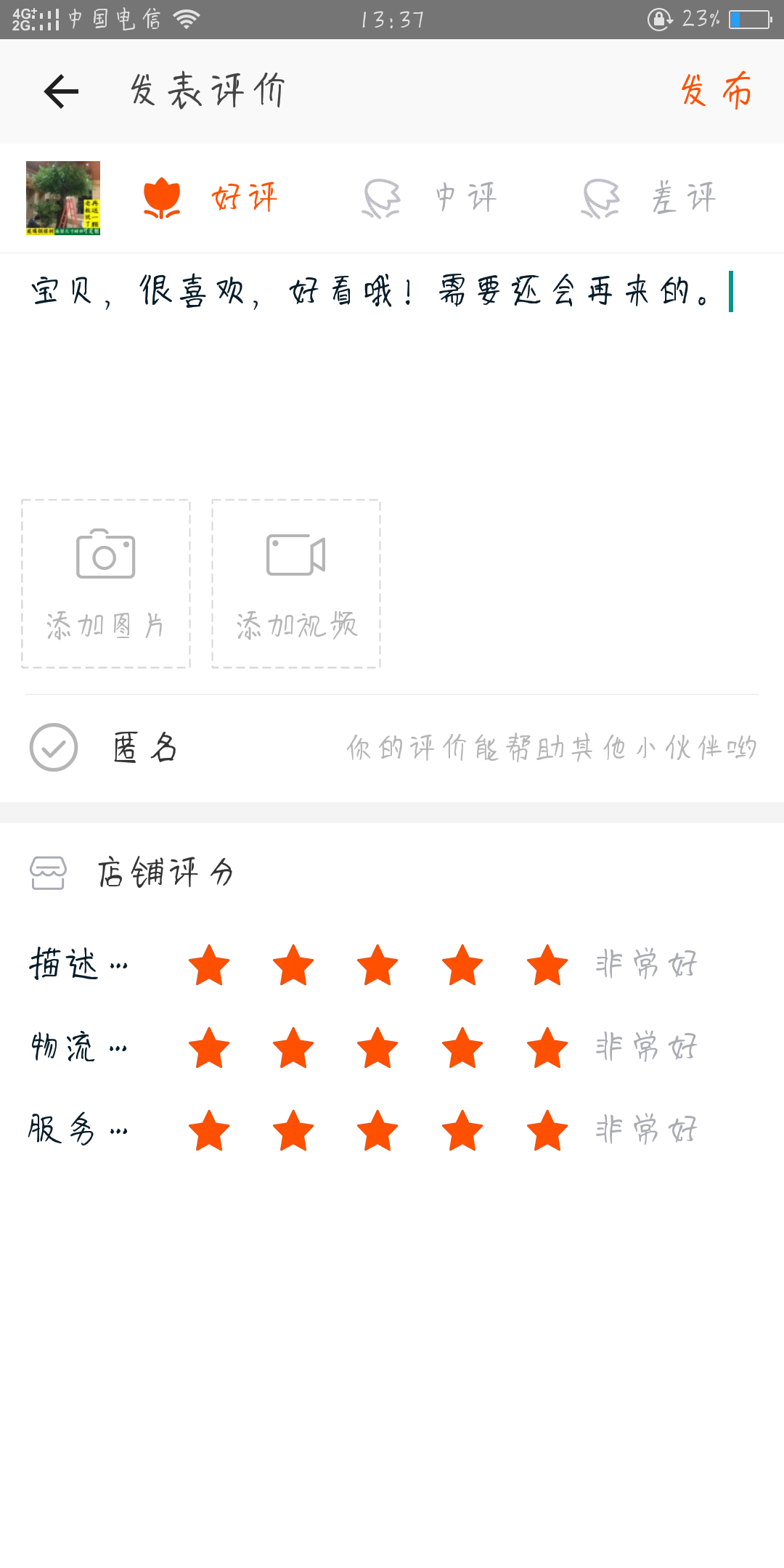784x1568 pixels.
Task: Tap 添加图片 to add a photo
Action: (x=106, y=584)
